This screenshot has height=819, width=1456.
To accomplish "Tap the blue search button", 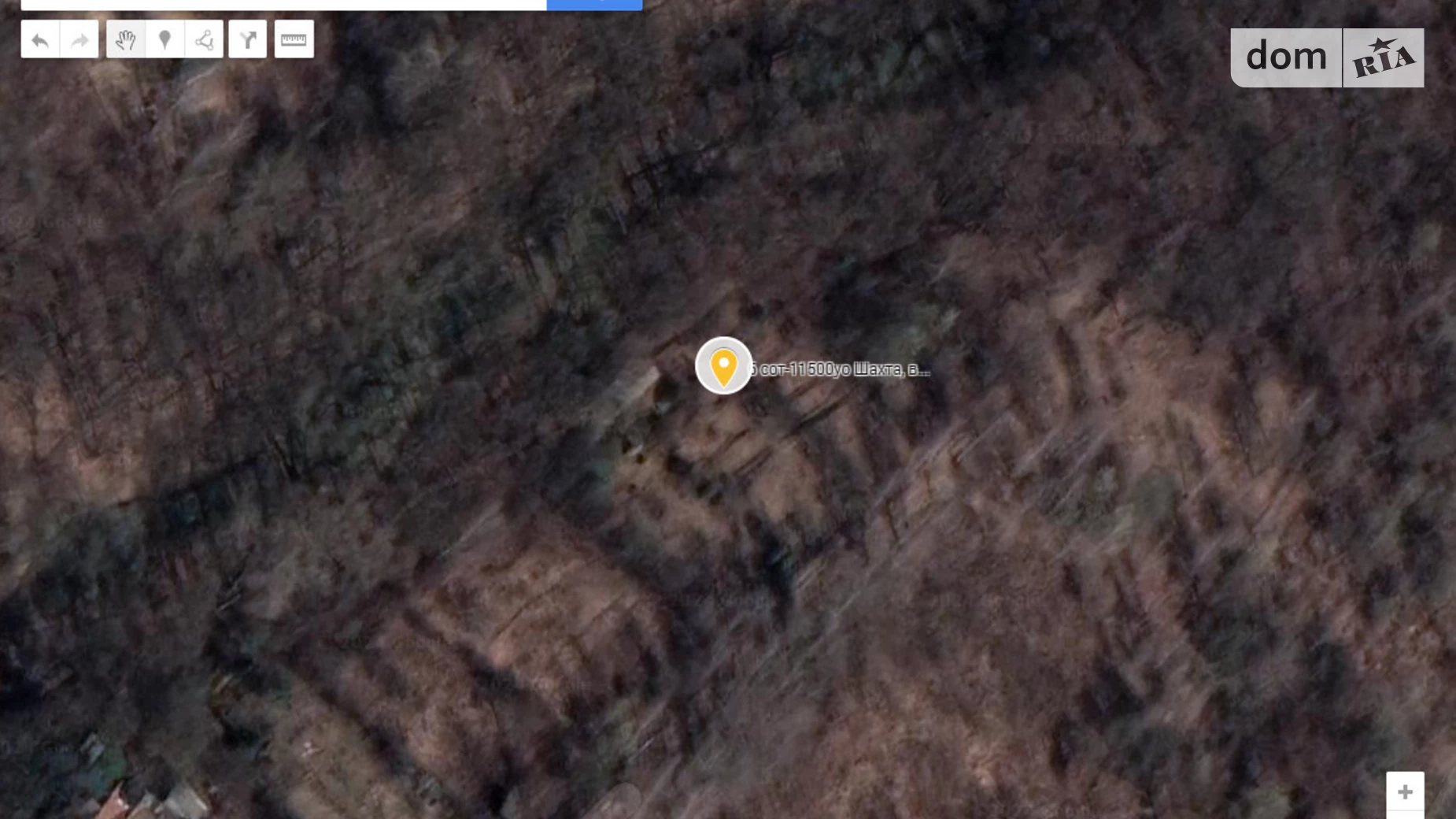I will click(594, 4).
